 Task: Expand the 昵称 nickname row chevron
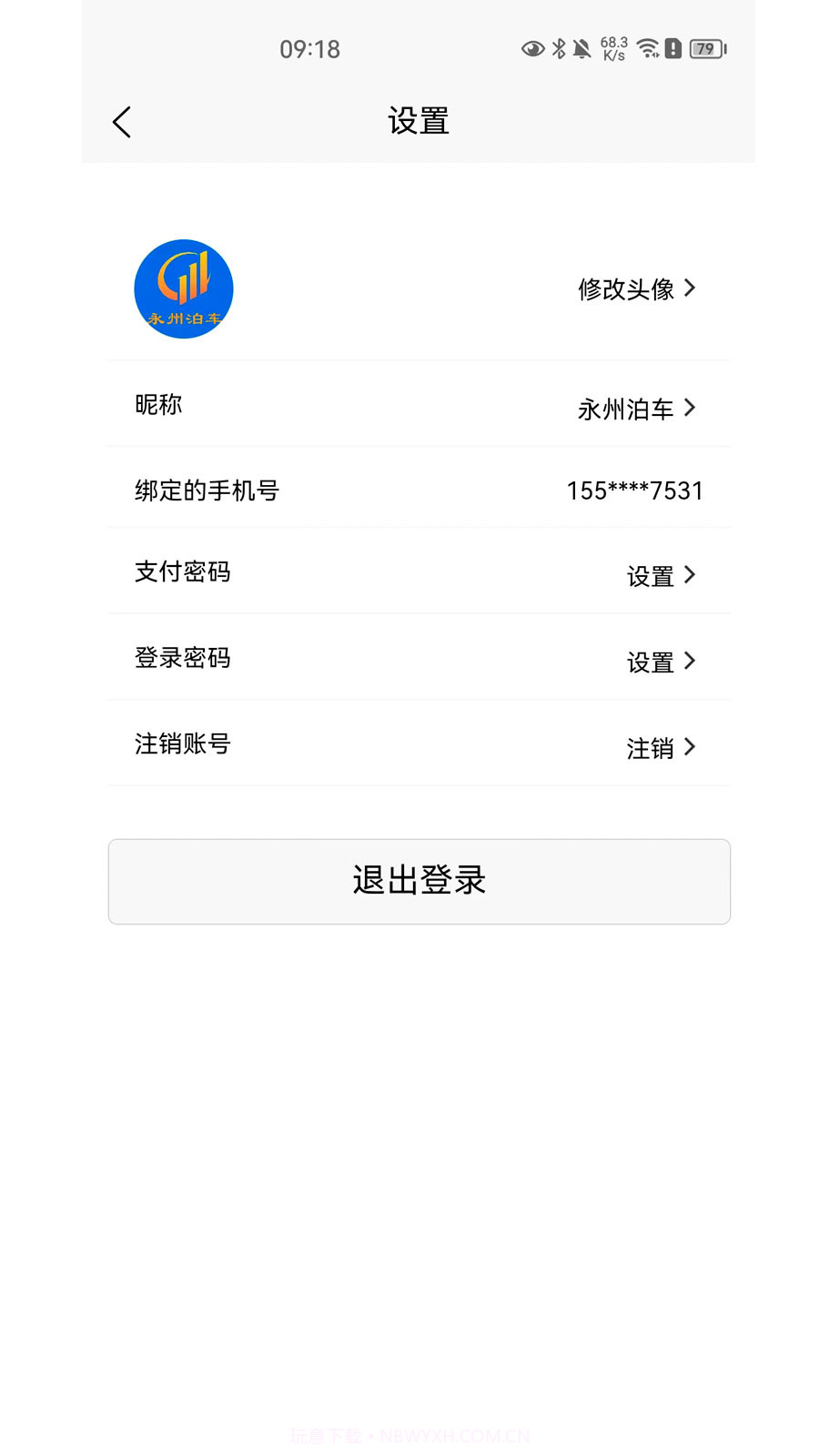pyautogui.click(x=691, y=409)
